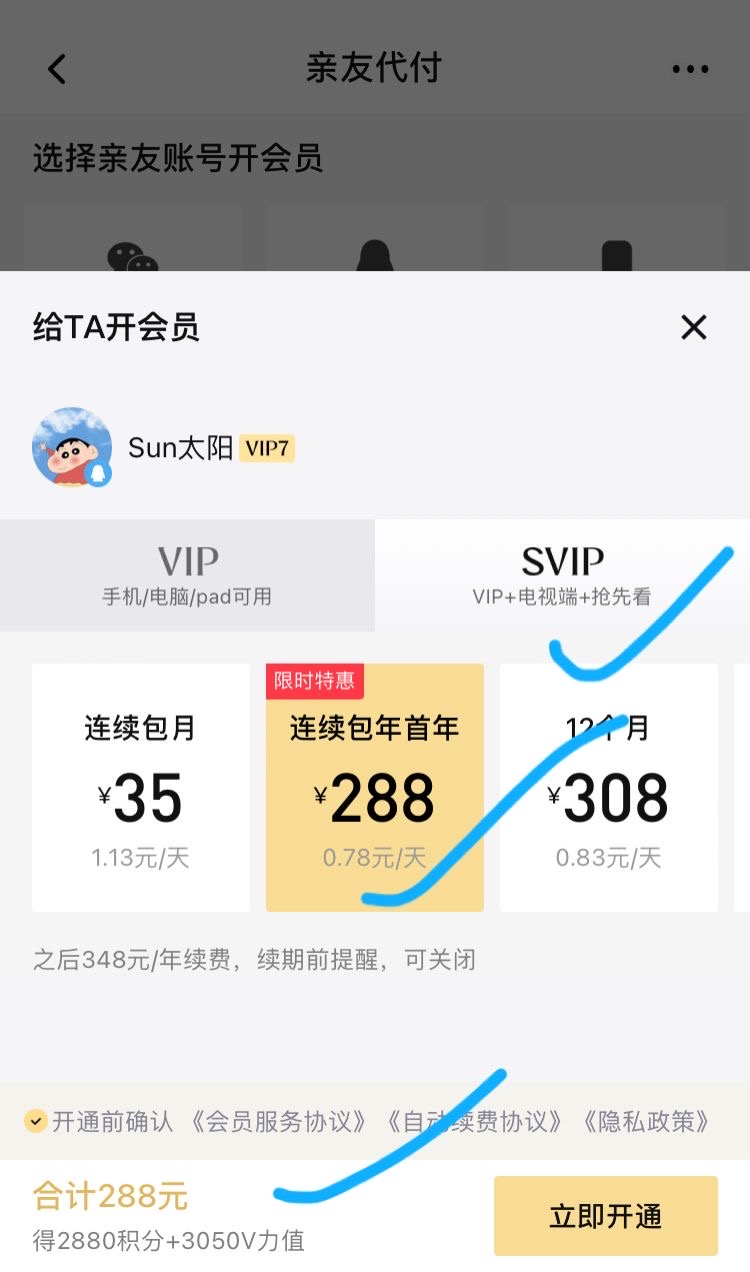View the 《隐私政策》 link
This screenshot has width=750, height=1272.
click(645, 1121)
